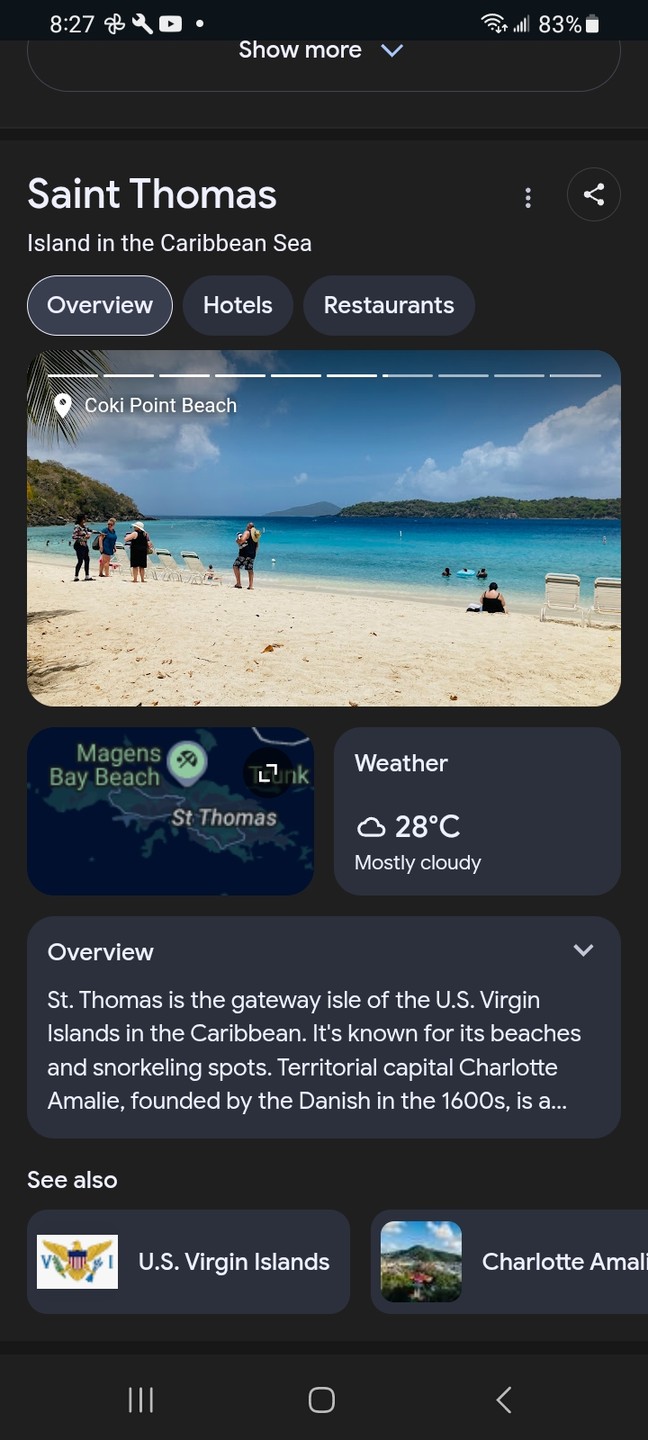Select the Overview chip

point(100,305)
